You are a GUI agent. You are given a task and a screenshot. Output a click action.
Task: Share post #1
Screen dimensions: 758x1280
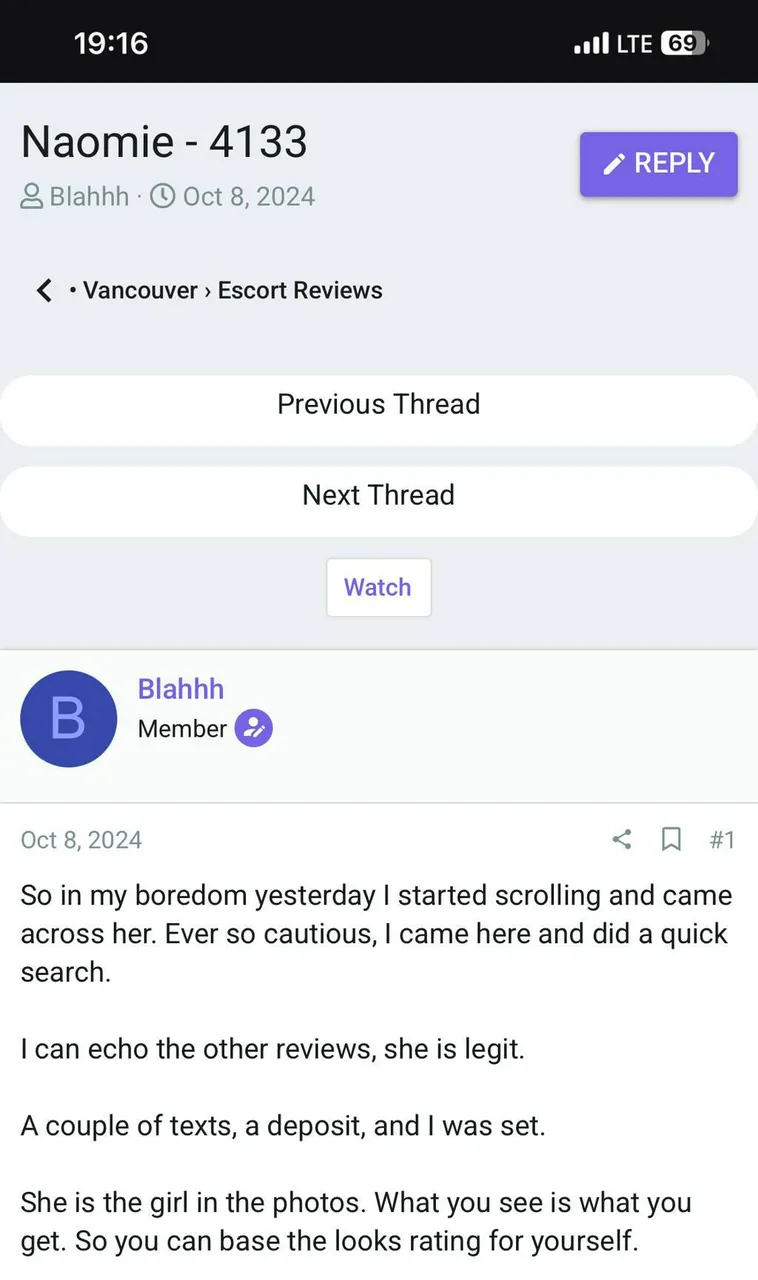pos(622,839)
